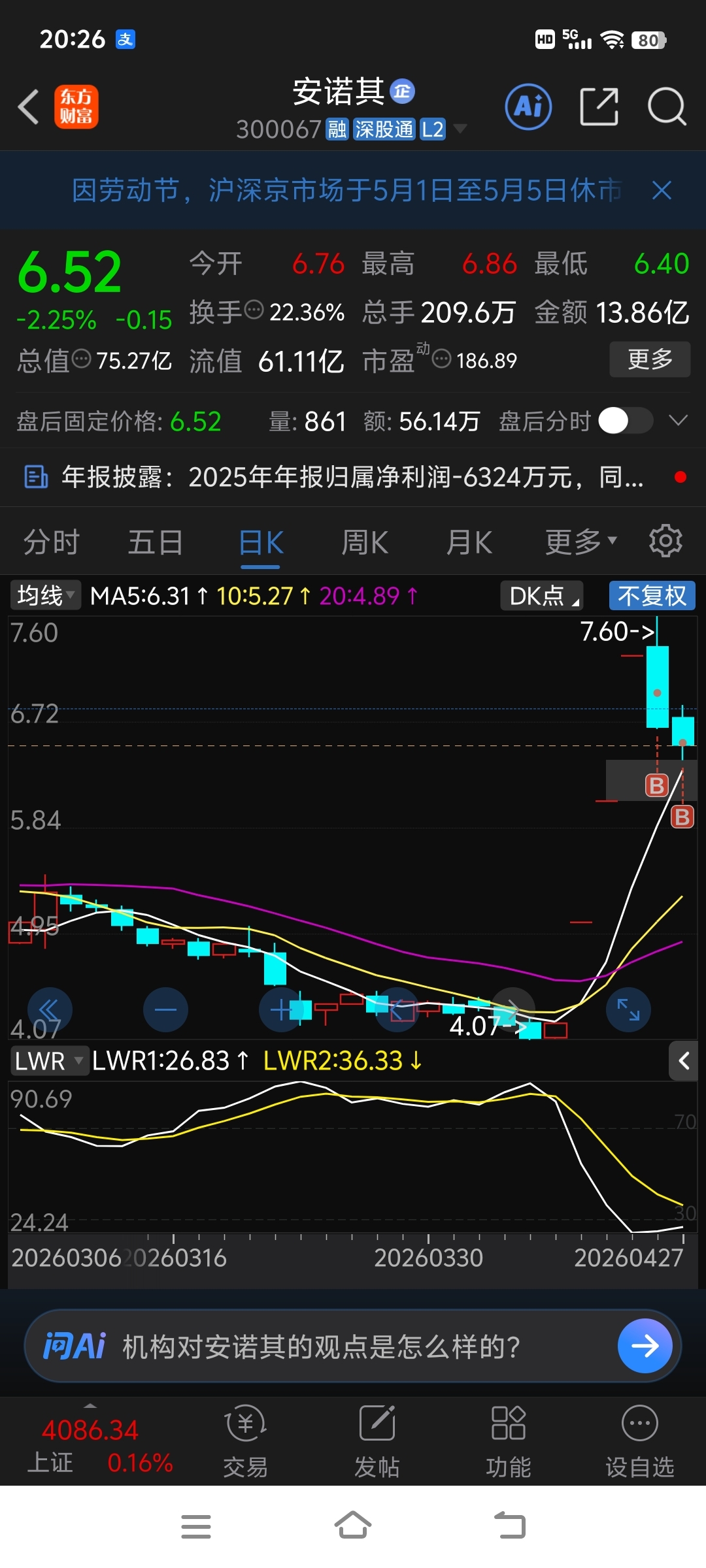Switch to the 分时 chart tab
This screenshot has height=1568, width=706.
[x=51, y=542]
